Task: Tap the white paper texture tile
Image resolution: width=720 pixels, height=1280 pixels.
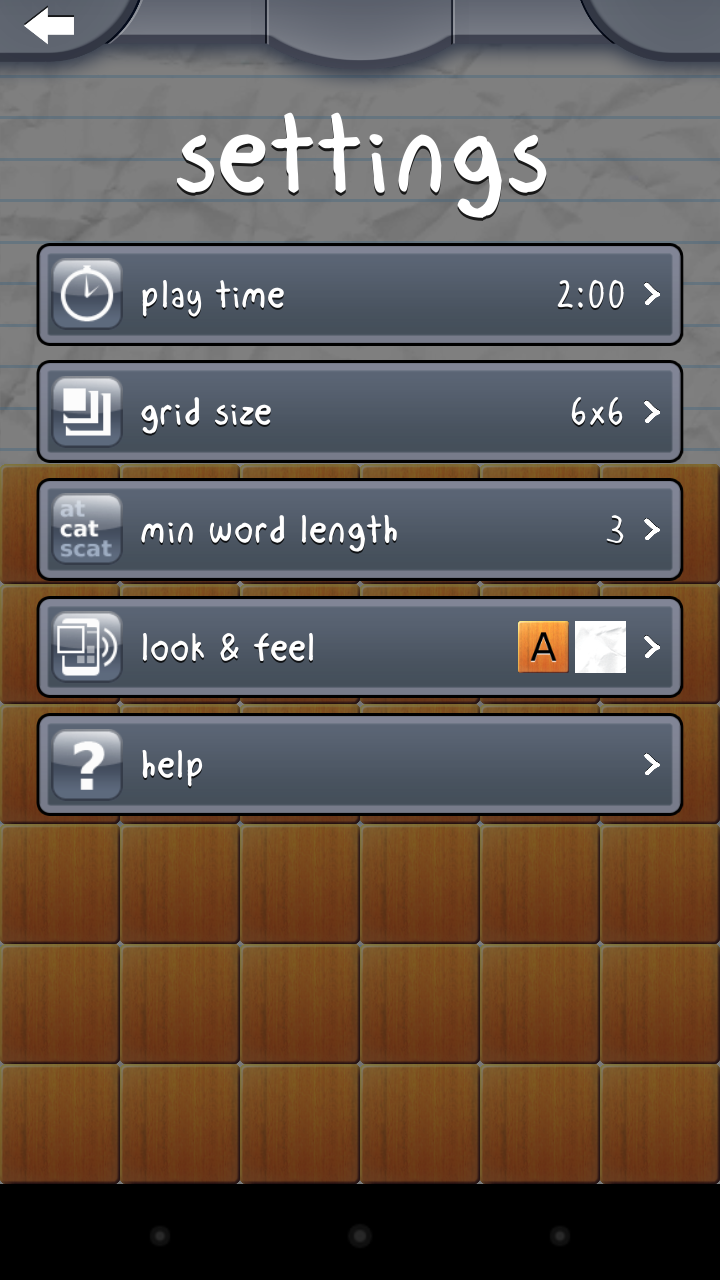Action: (x=600, y=646)
